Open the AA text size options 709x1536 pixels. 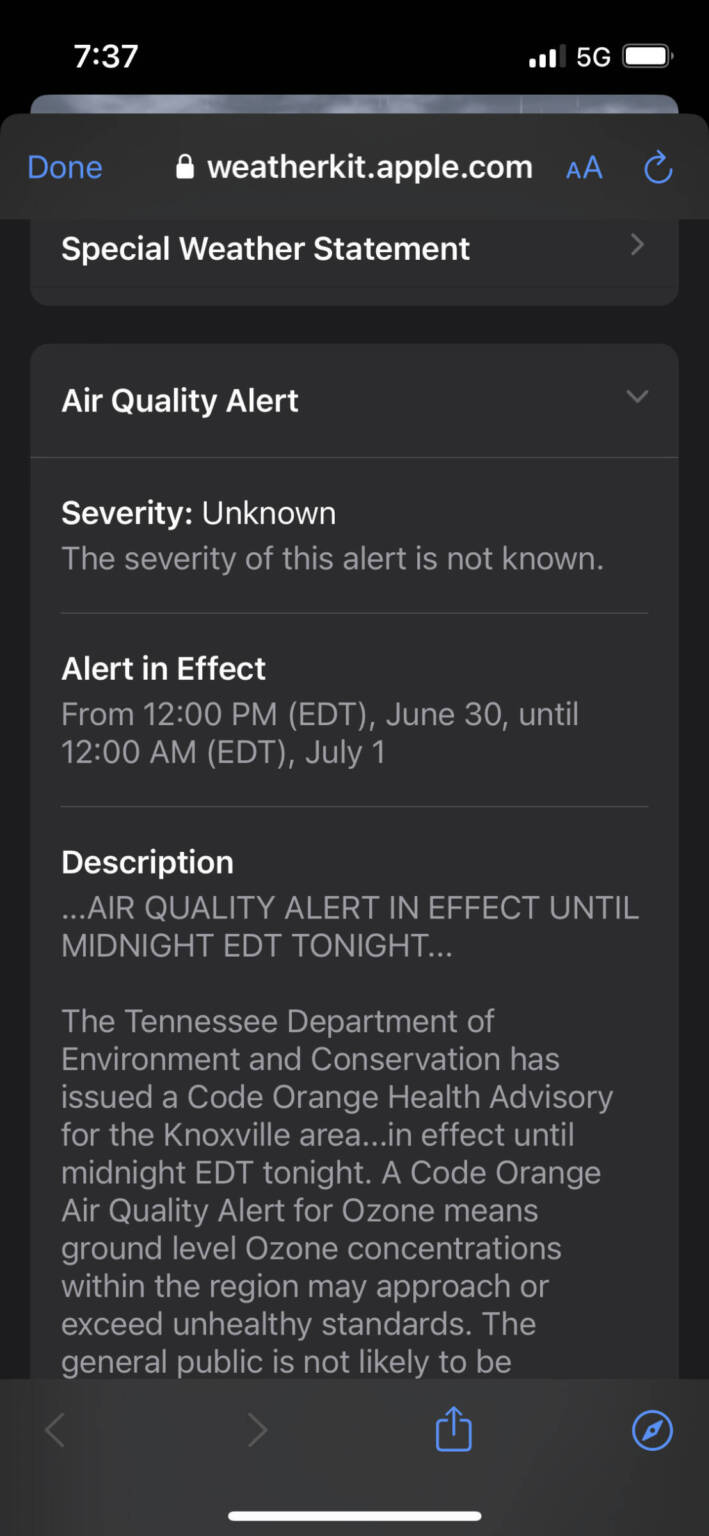click(584, 168)
